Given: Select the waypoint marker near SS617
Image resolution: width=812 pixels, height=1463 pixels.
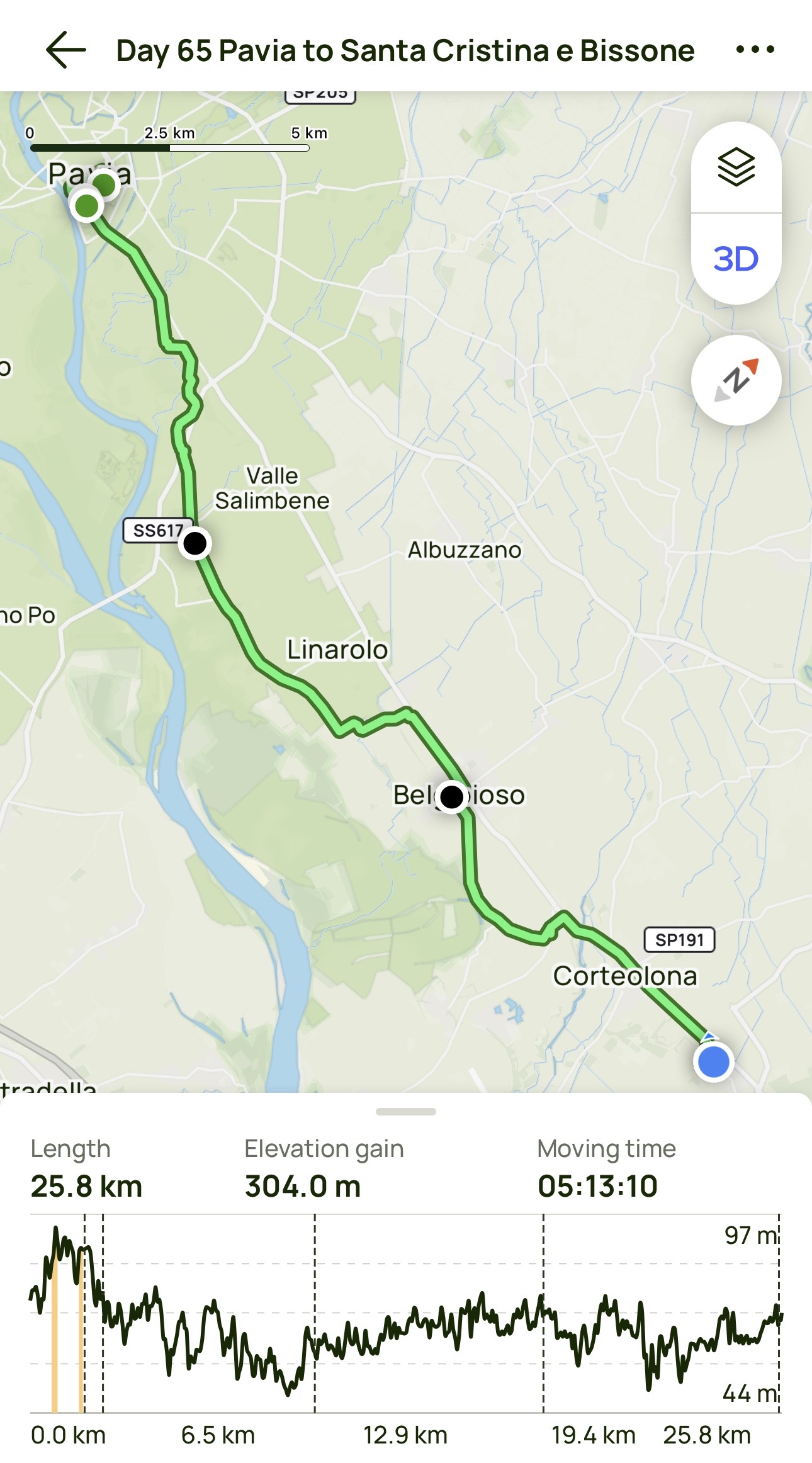Looking at the screenshot, I should (195, 543).
